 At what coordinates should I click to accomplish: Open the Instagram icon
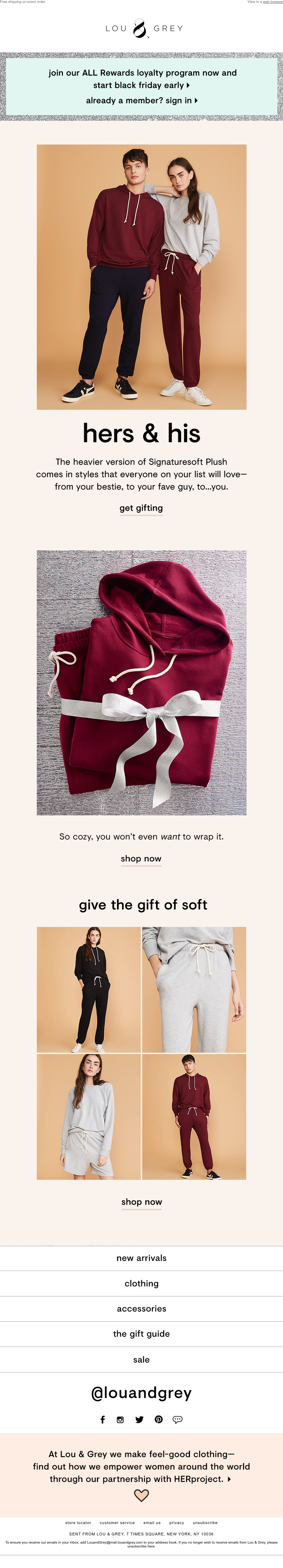pyautogui.click(x=120, y=1420)
